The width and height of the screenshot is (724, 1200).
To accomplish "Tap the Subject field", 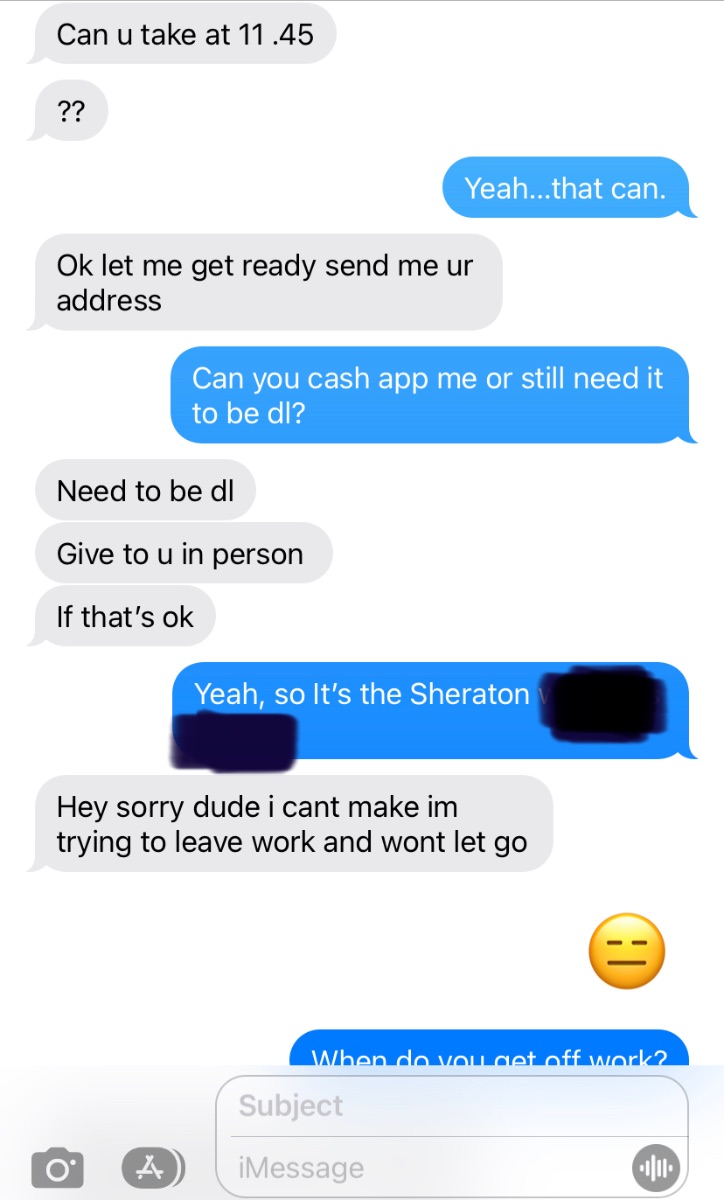I will [x=452, y=1106].
